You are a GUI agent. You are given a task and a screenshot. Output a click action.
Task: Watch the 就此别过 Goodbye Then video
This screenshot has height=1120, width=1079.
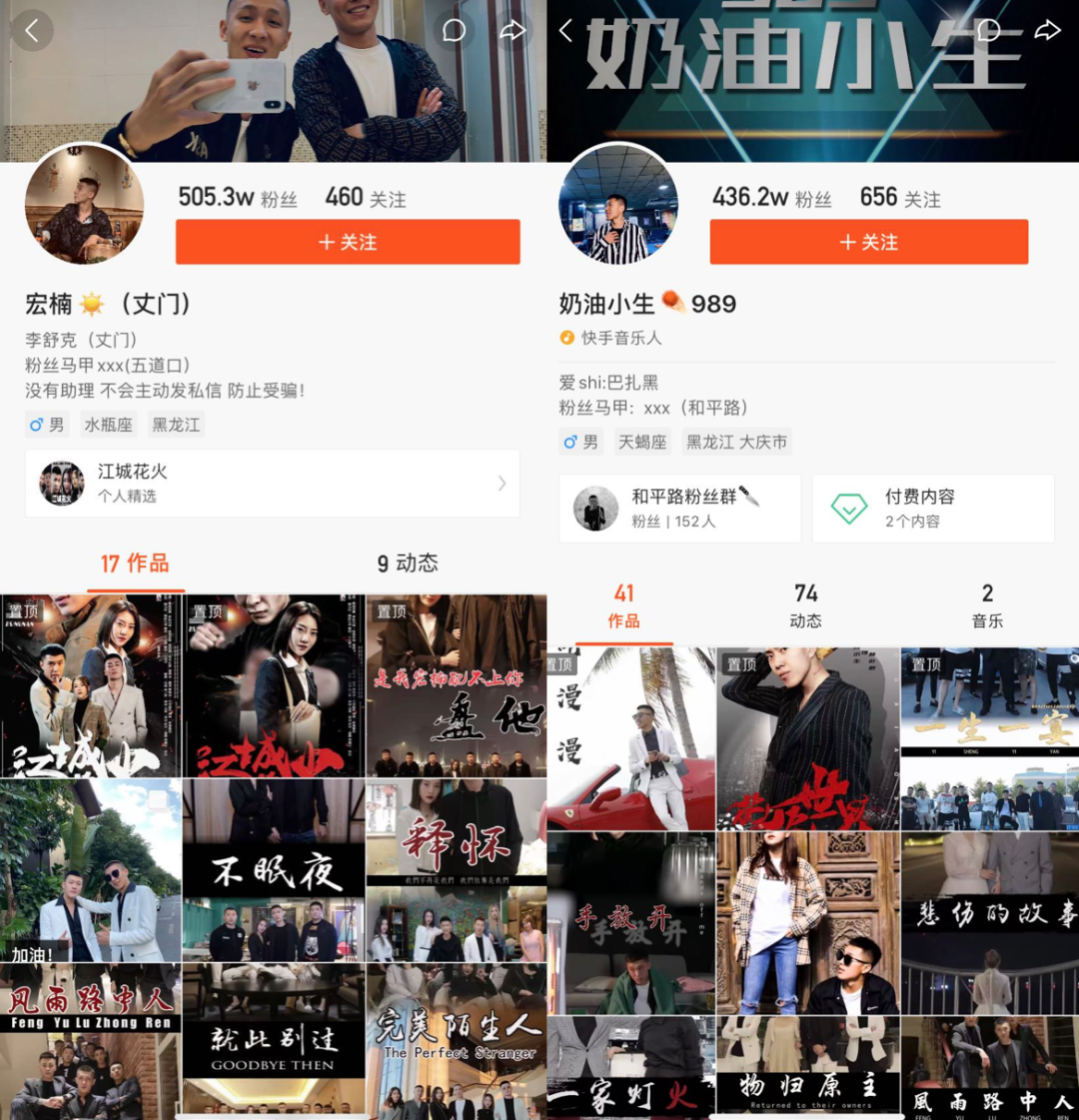[x=274, y=1041]
